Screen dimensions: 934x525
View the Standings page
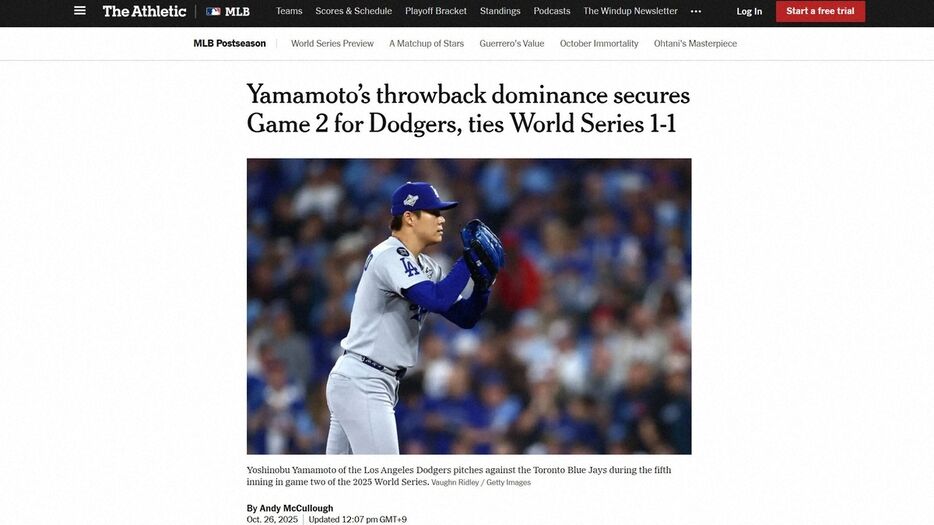pos(500,11)
